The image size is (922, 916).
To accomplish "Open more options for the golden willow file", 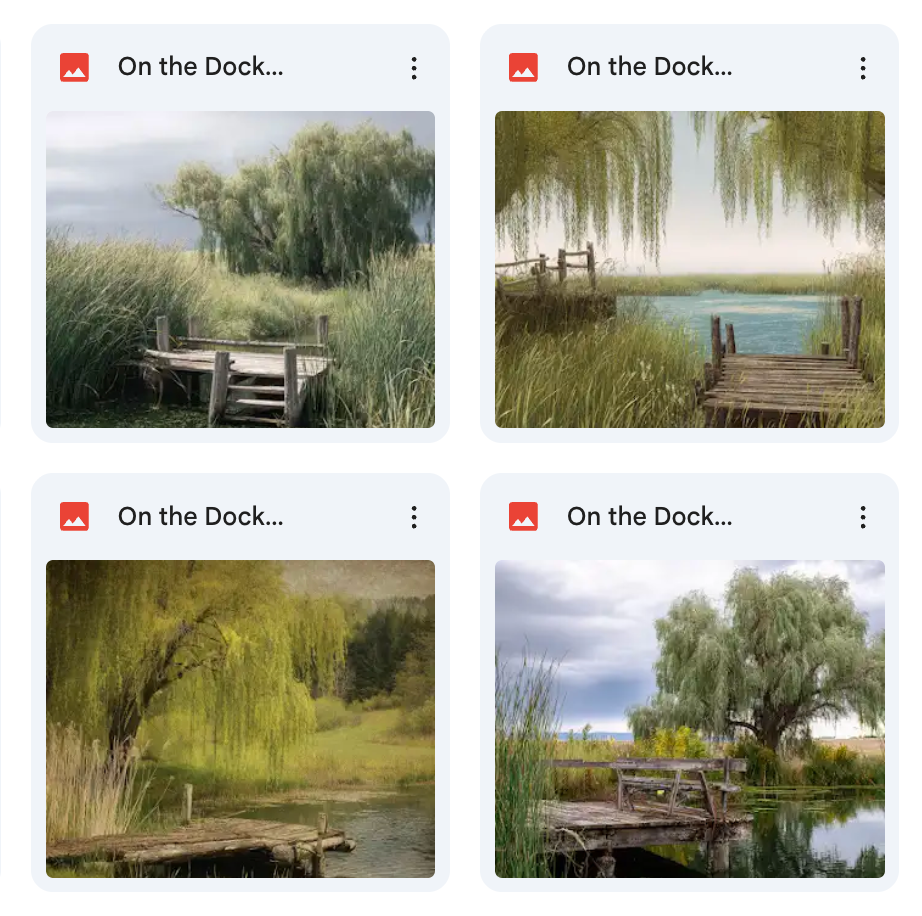I will 414,517.
